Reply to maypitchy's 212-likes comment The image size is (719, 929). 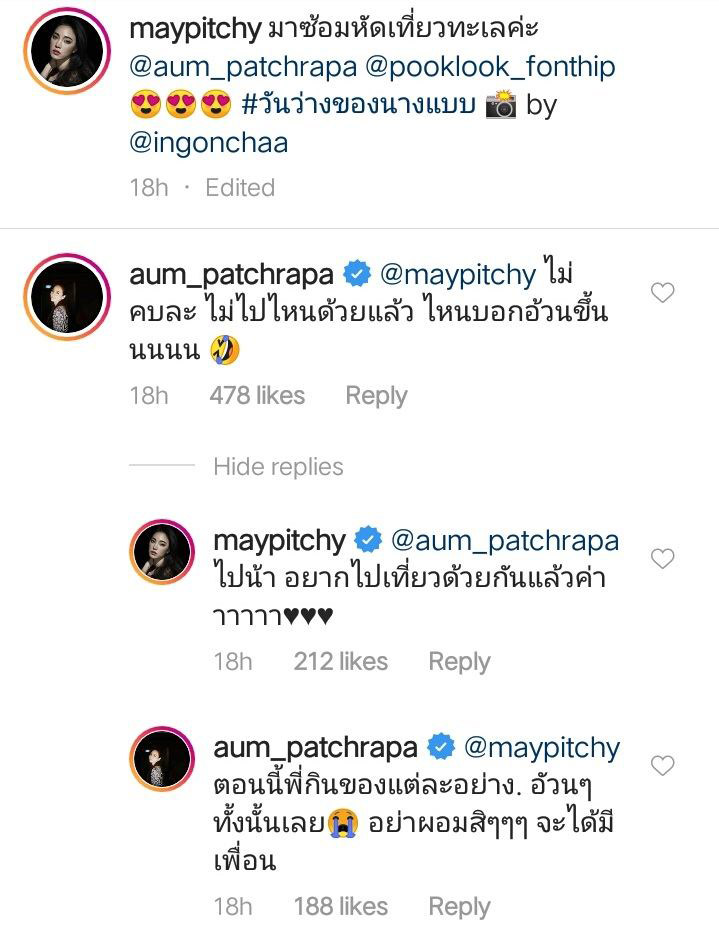459,662
